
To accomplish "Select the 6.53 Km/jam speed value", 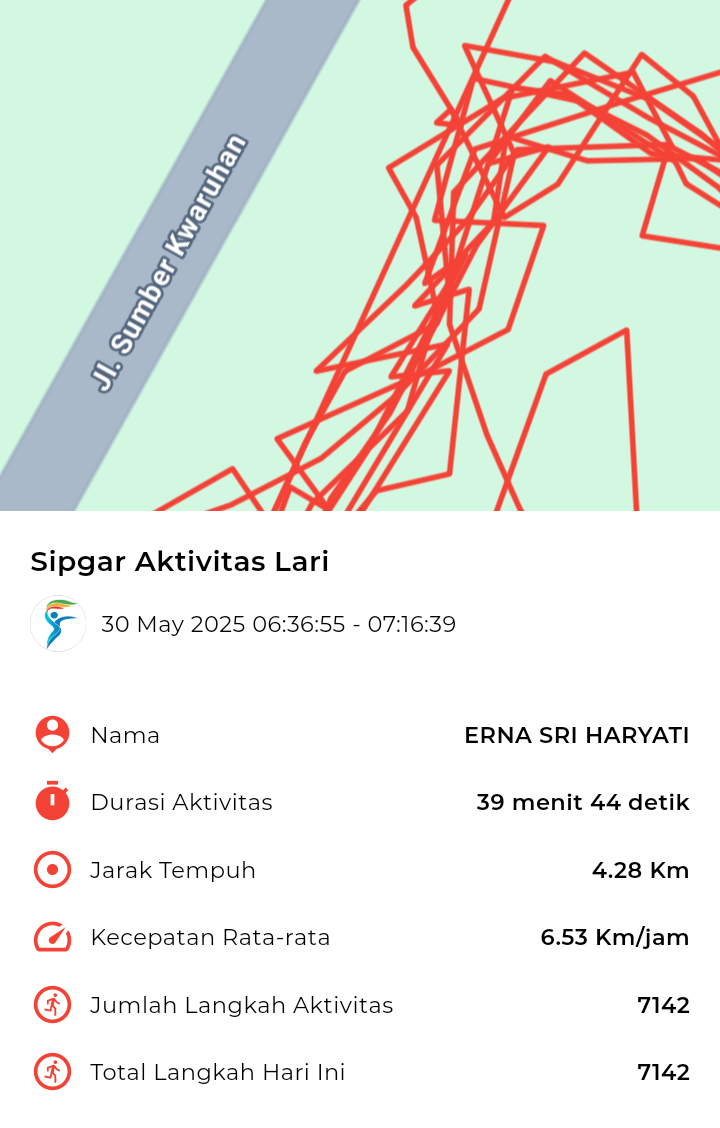I will (615, 938).
